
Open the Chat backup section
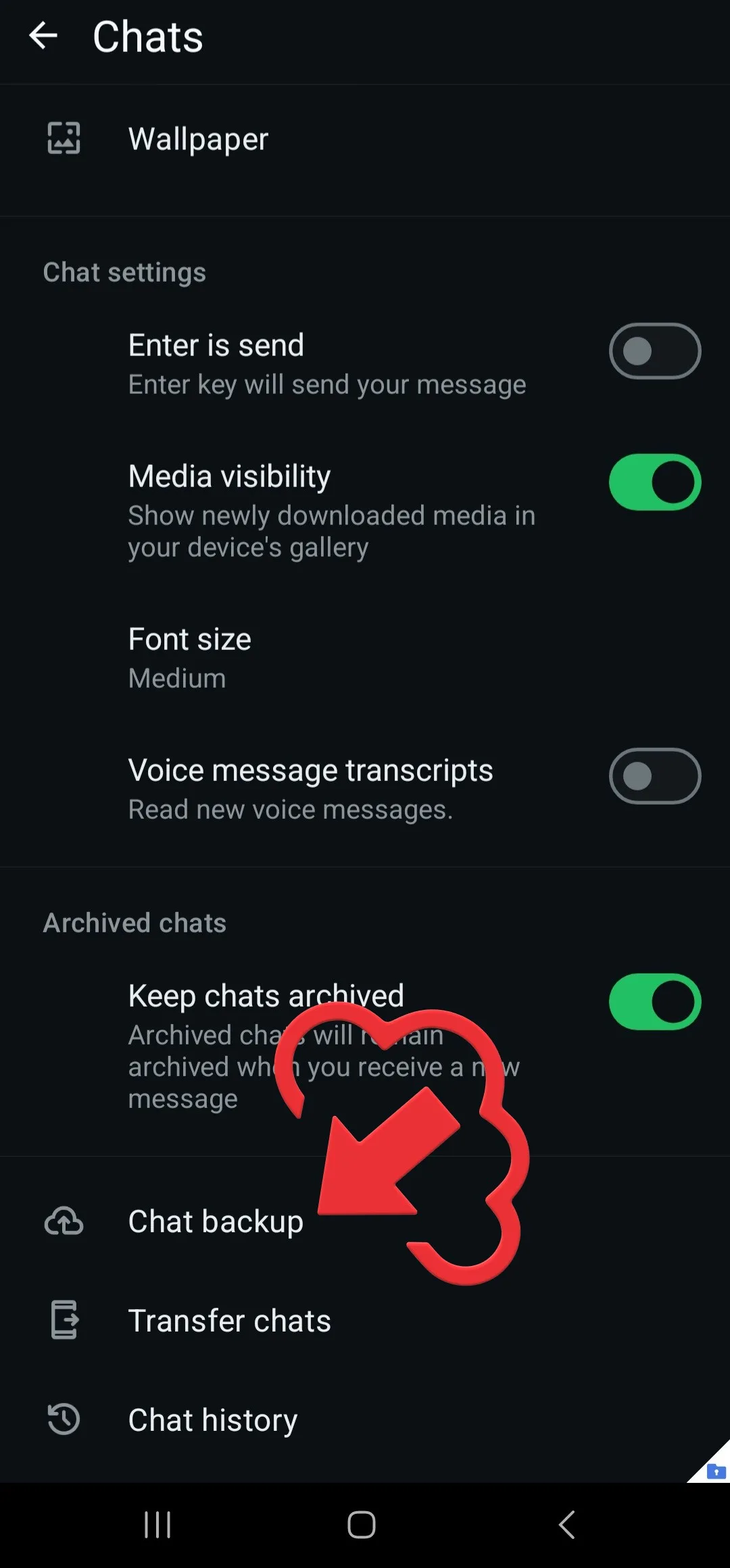pos(216,1221)
